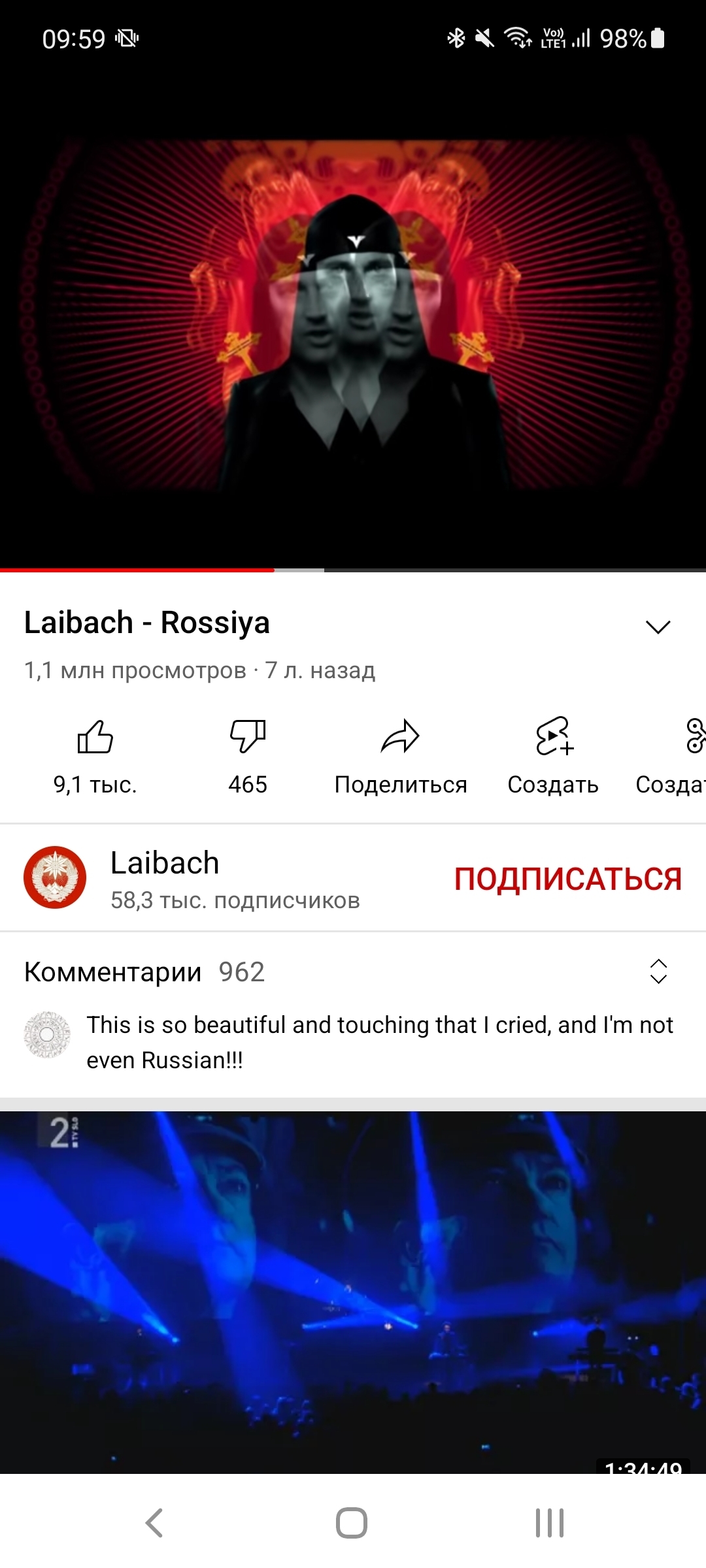
Task: Dislike the video with 465 dislikes
Action: click(x=248, y=738)
